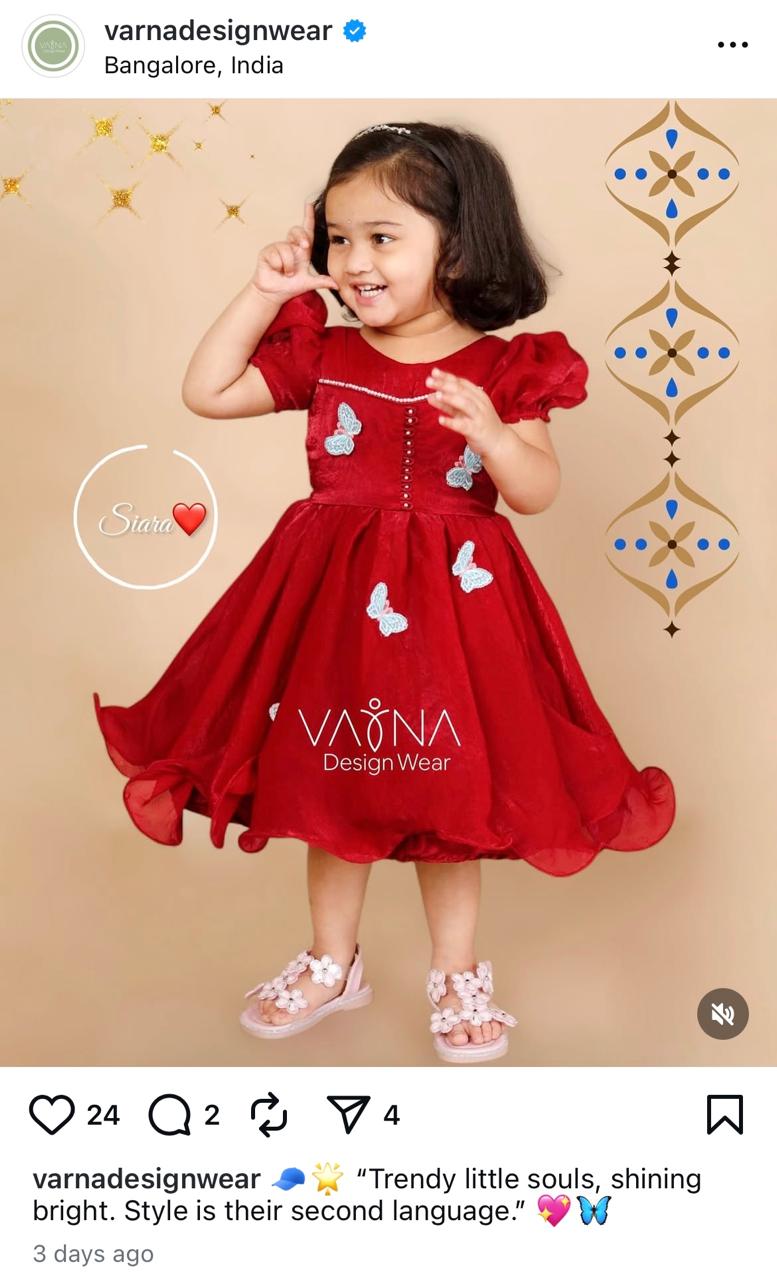Save this post with the bookmark
Image resolution: width=777 pixels, height=1280 pixels.
(724, 1115)
